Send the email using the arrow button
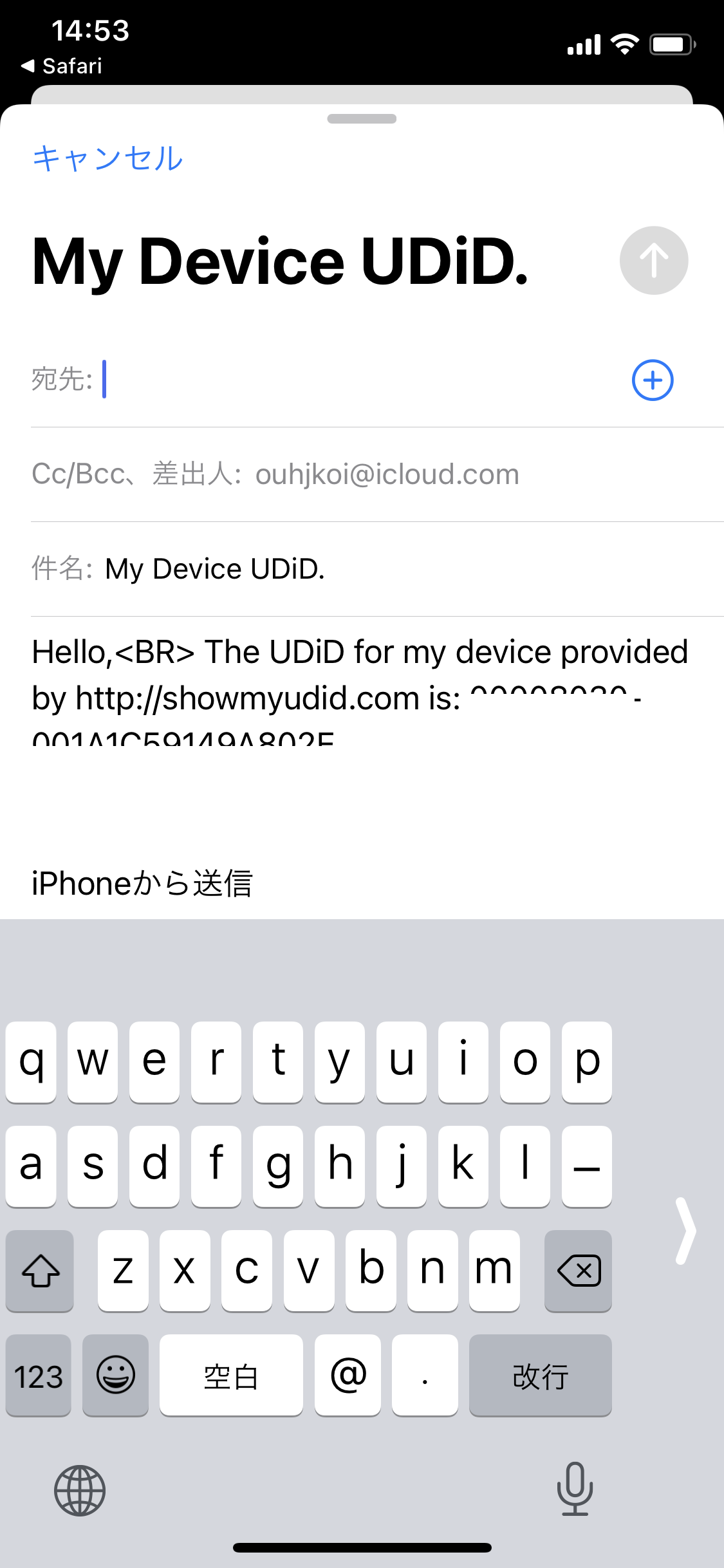Screen dimensions: 724x1568 point(654,261)
